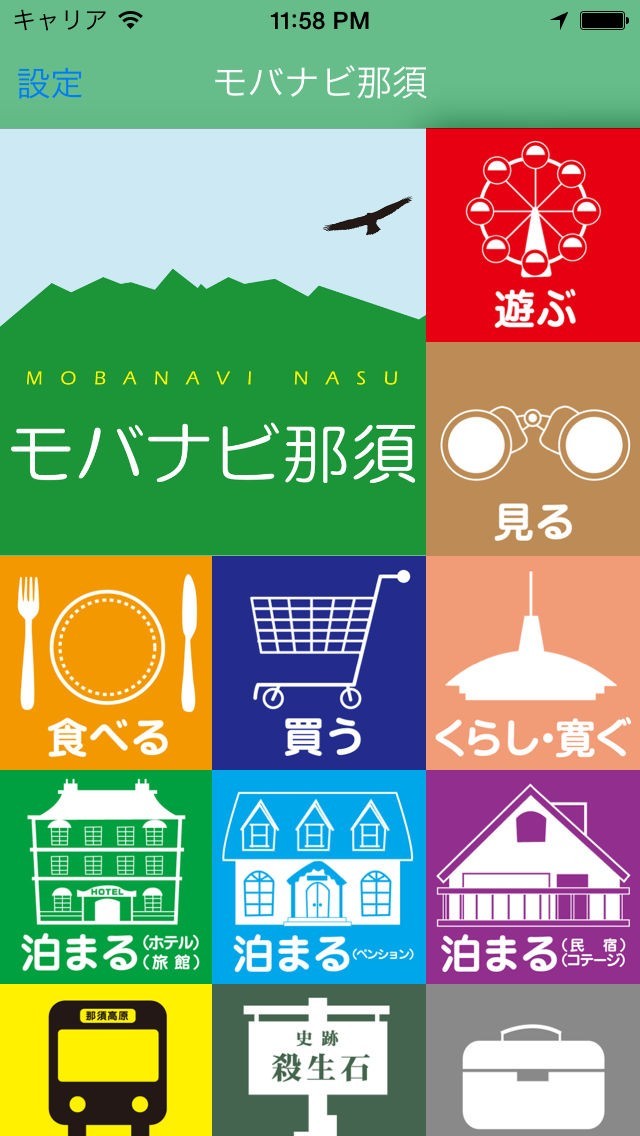
Task: Tap the 買う shopping cart tile
Action: [x=319, y=664]
